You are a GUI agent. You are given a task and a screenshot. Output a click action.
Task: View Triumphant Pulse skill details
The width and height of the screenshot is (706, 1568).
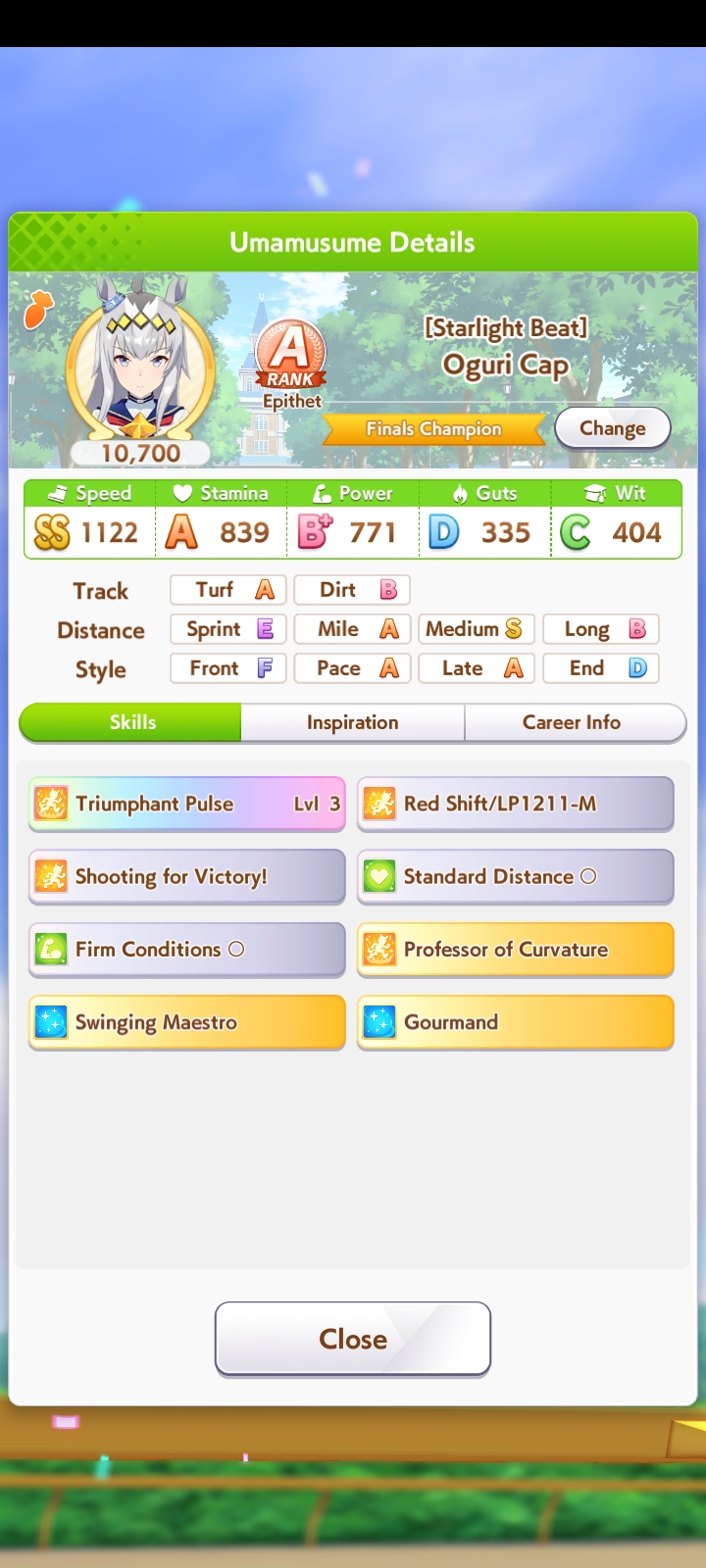pos(186,804)
